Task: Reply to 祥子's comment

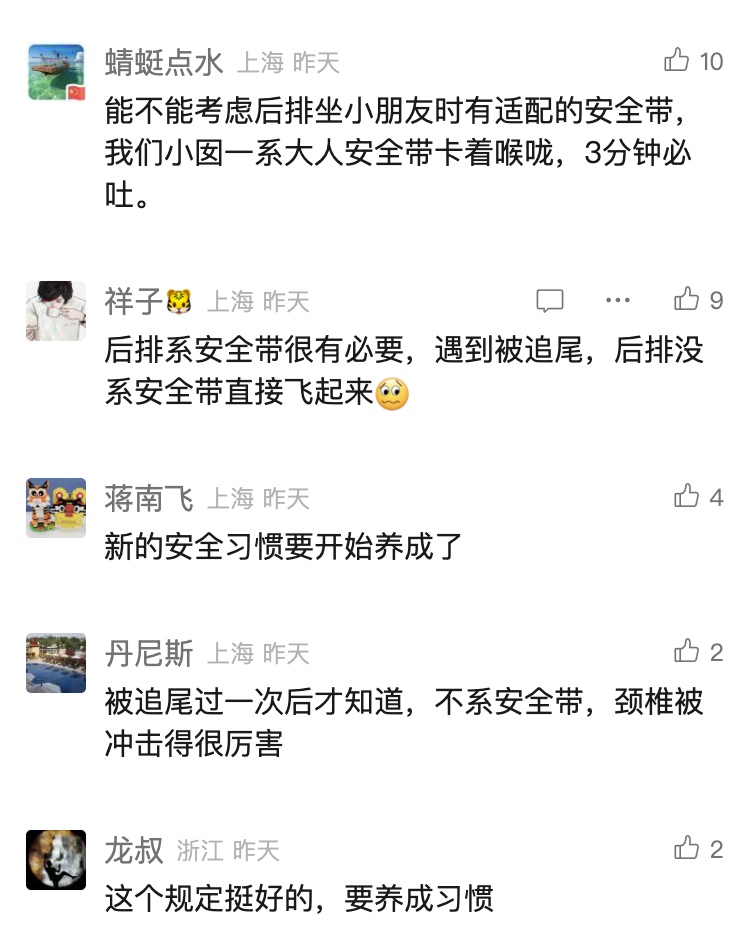Action: tap(550, 300)
